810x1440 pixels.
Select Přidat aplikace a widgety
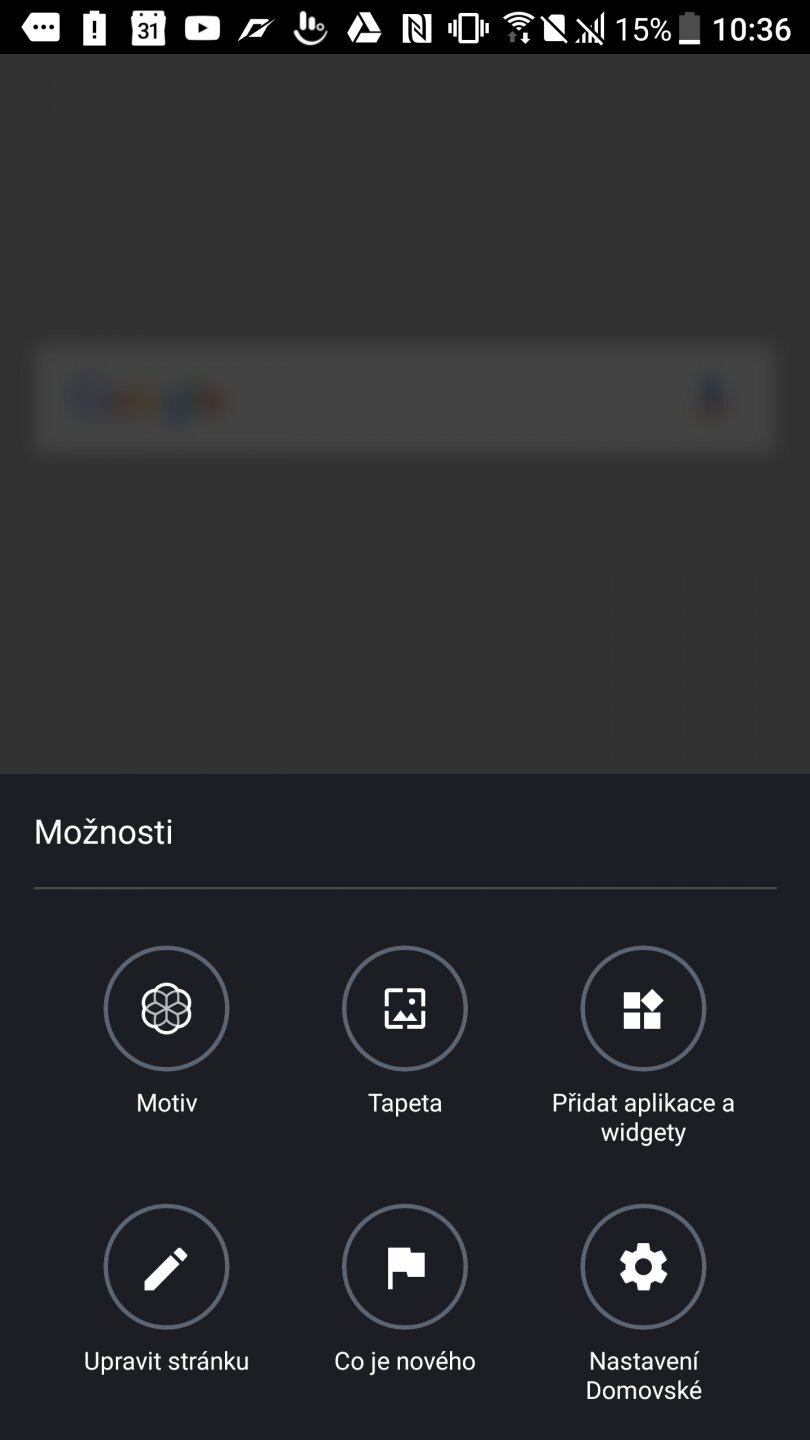point(643,1008)
